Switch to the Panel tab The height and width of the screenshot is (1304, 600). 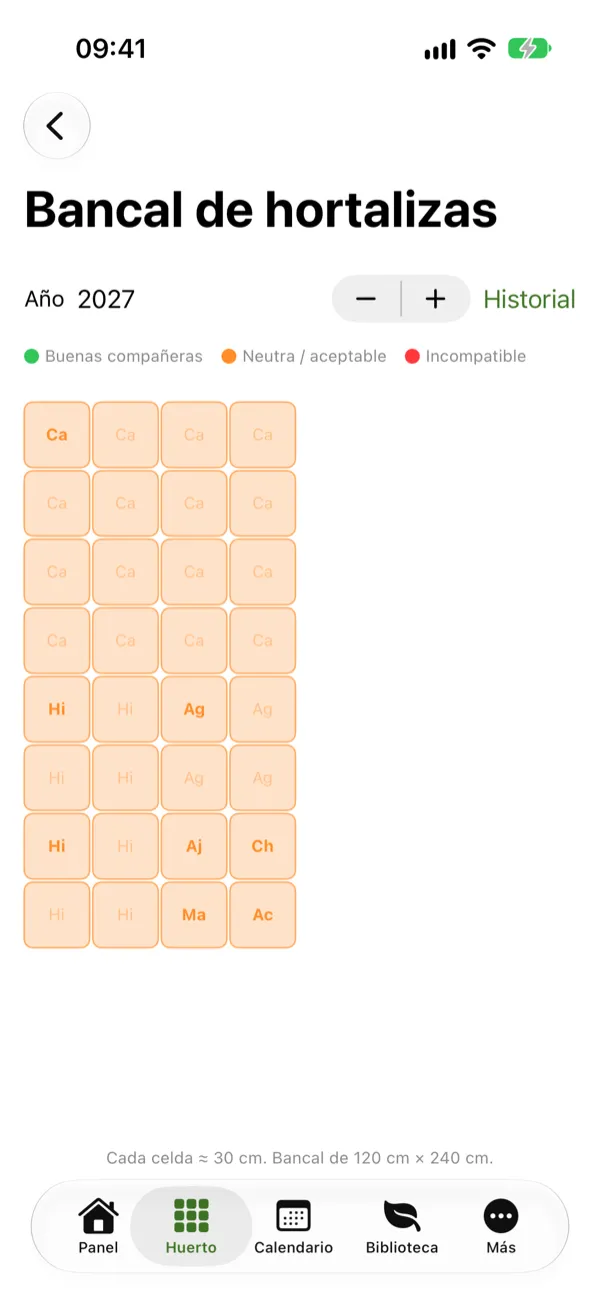[98, 1226]
